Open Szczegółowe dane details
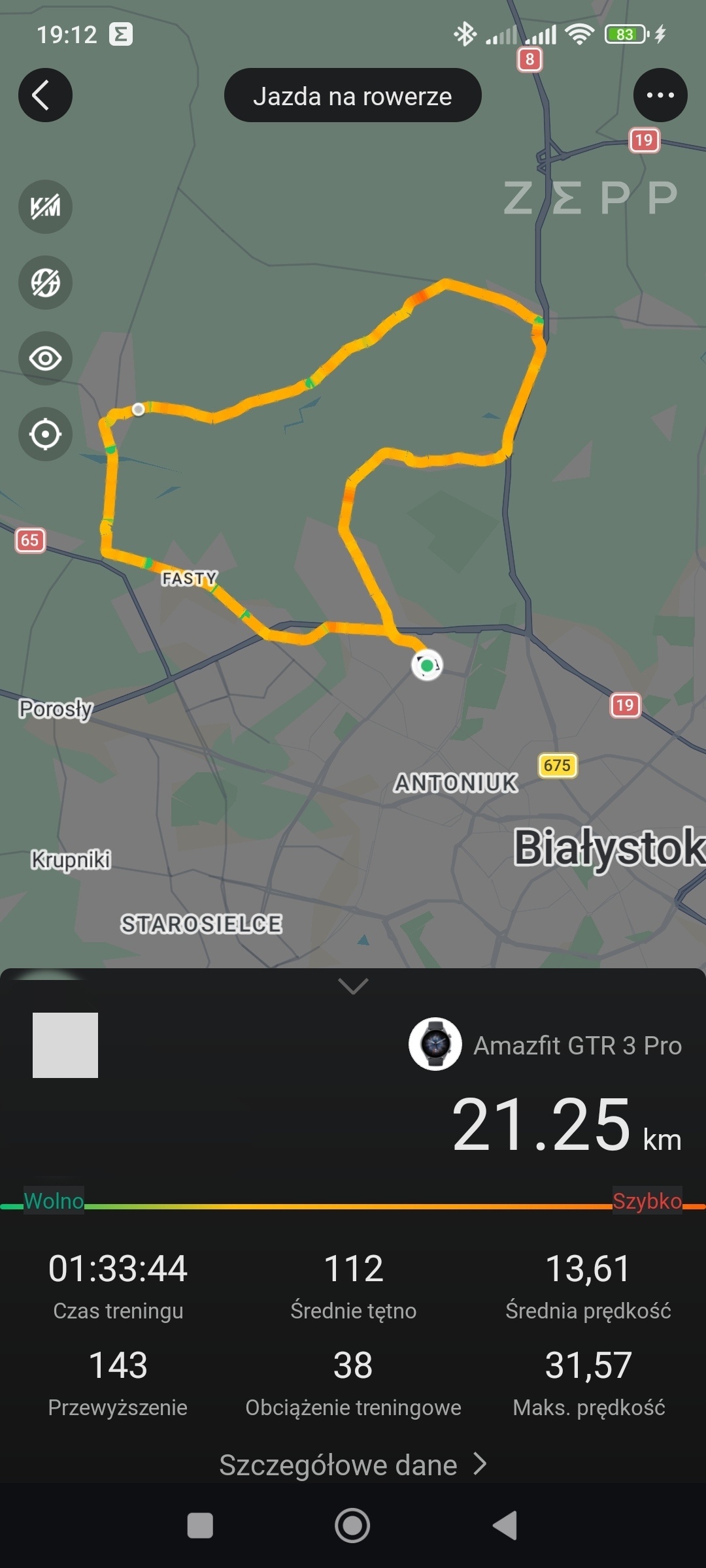706x1568 pixels. pyautogui.click(x=353, y=1465)
